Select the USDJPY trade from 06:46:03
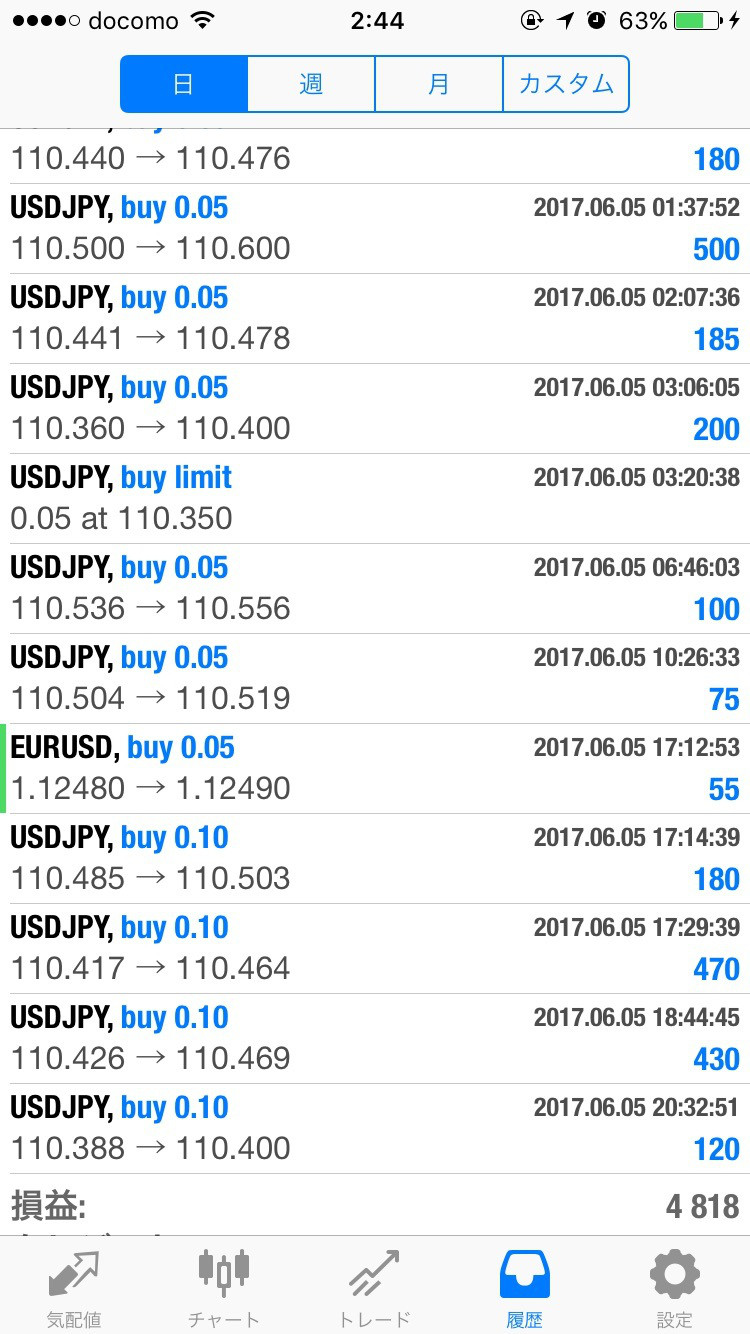 (375, 589)
